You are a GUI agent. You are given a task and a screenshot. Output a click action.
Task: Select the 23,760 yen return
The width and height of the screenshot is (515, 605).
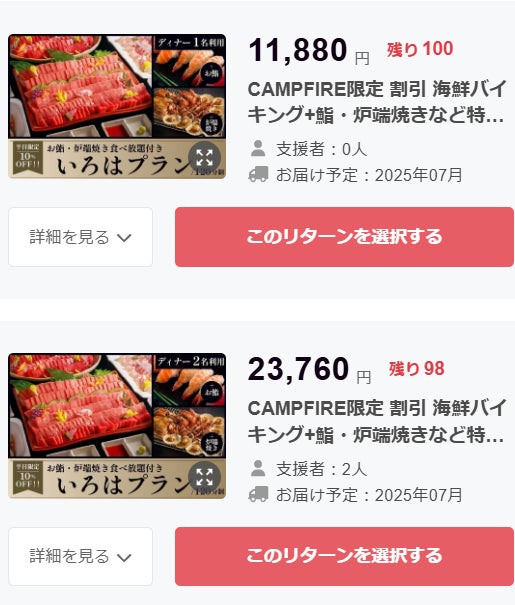[x=344, y=556]
